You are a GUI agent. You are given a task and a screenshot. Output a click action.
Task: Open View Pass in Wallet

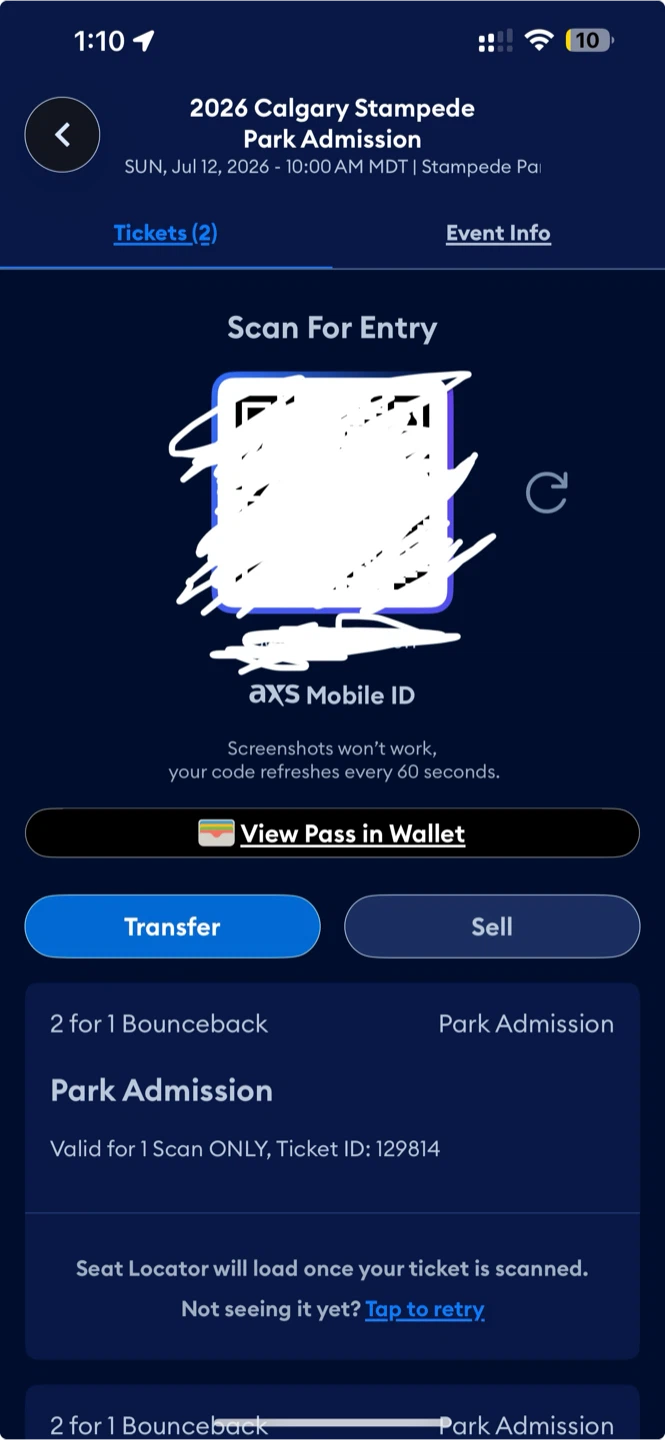click(x=332, y=833)
